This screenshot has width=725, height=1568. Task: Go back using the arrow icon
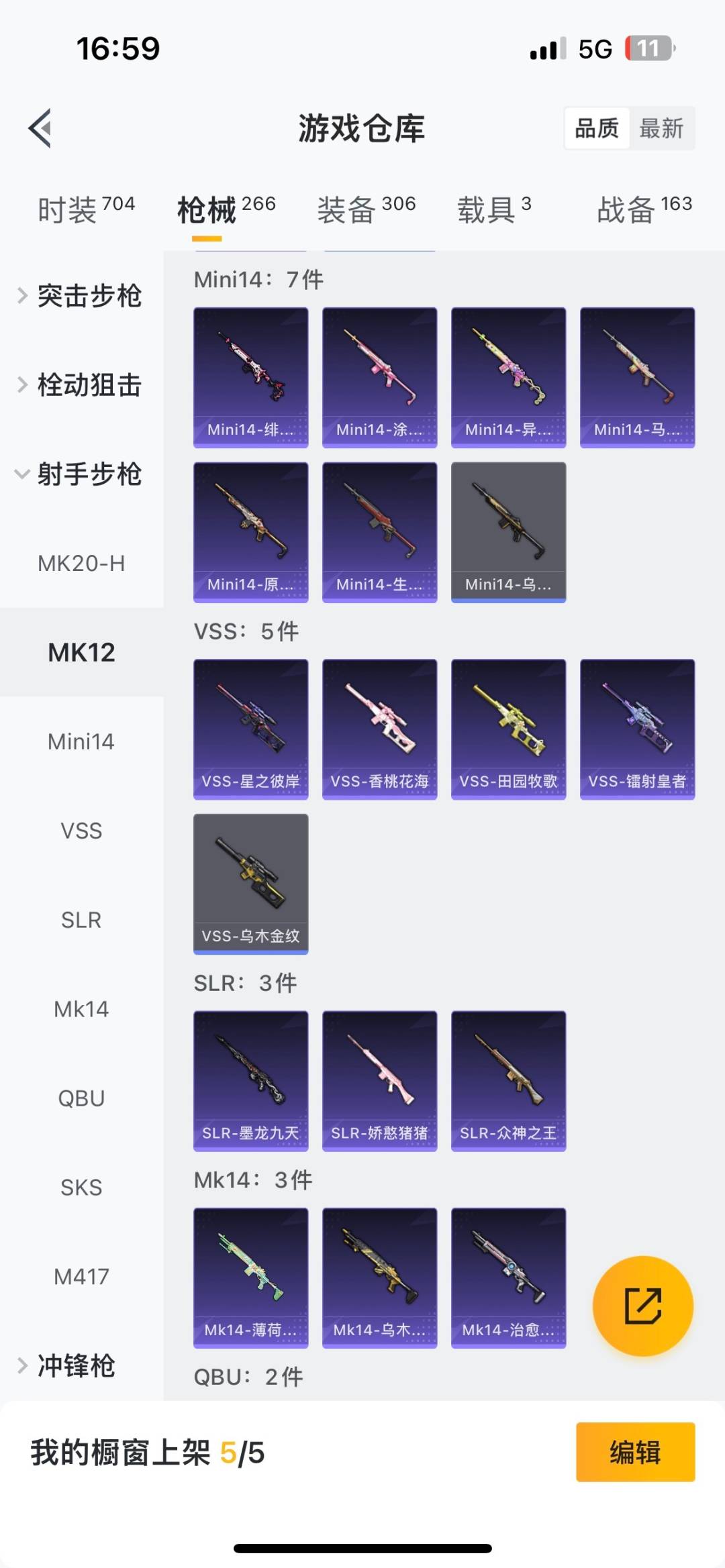click(x=41, y=127)
